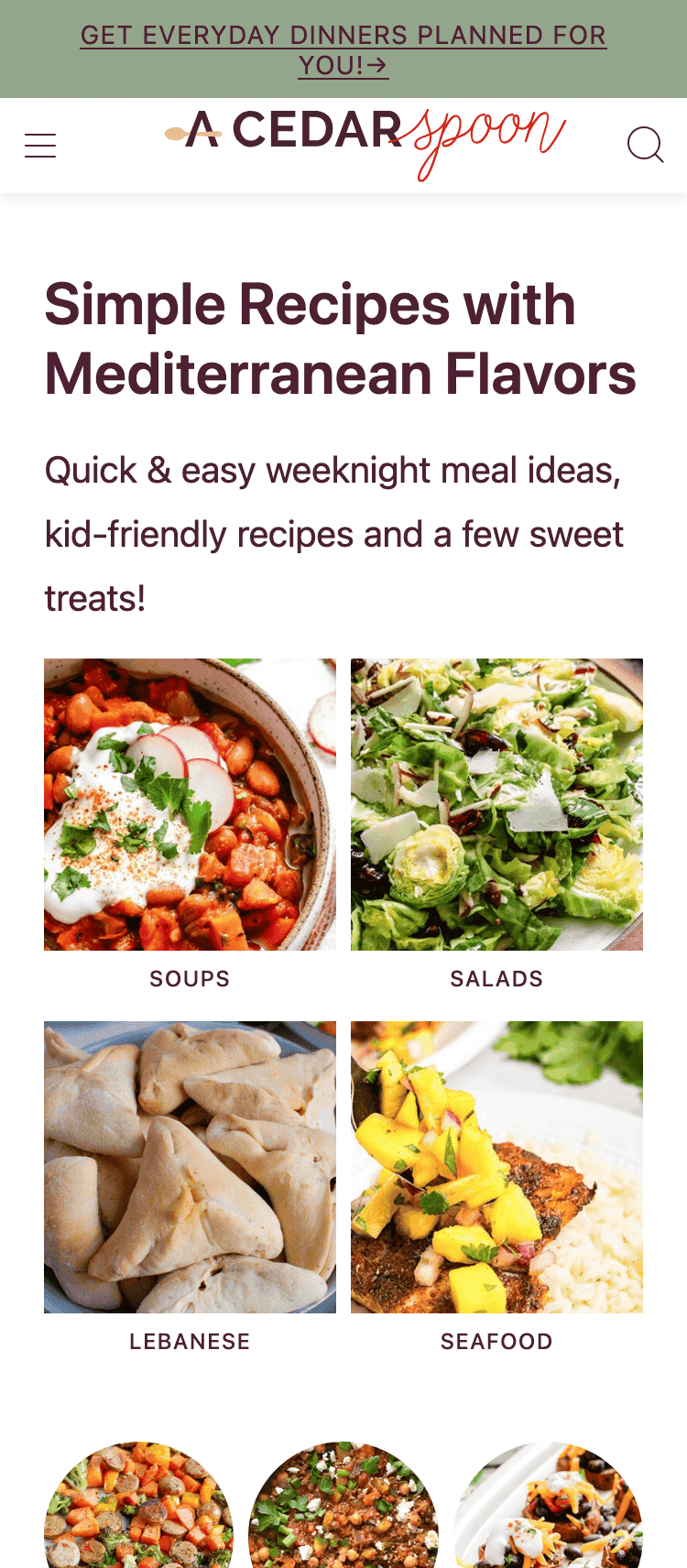Follow the everyday dinners planned banner link
The height and width of the screenshot is (1568, 687).
(x=343, y=50)
